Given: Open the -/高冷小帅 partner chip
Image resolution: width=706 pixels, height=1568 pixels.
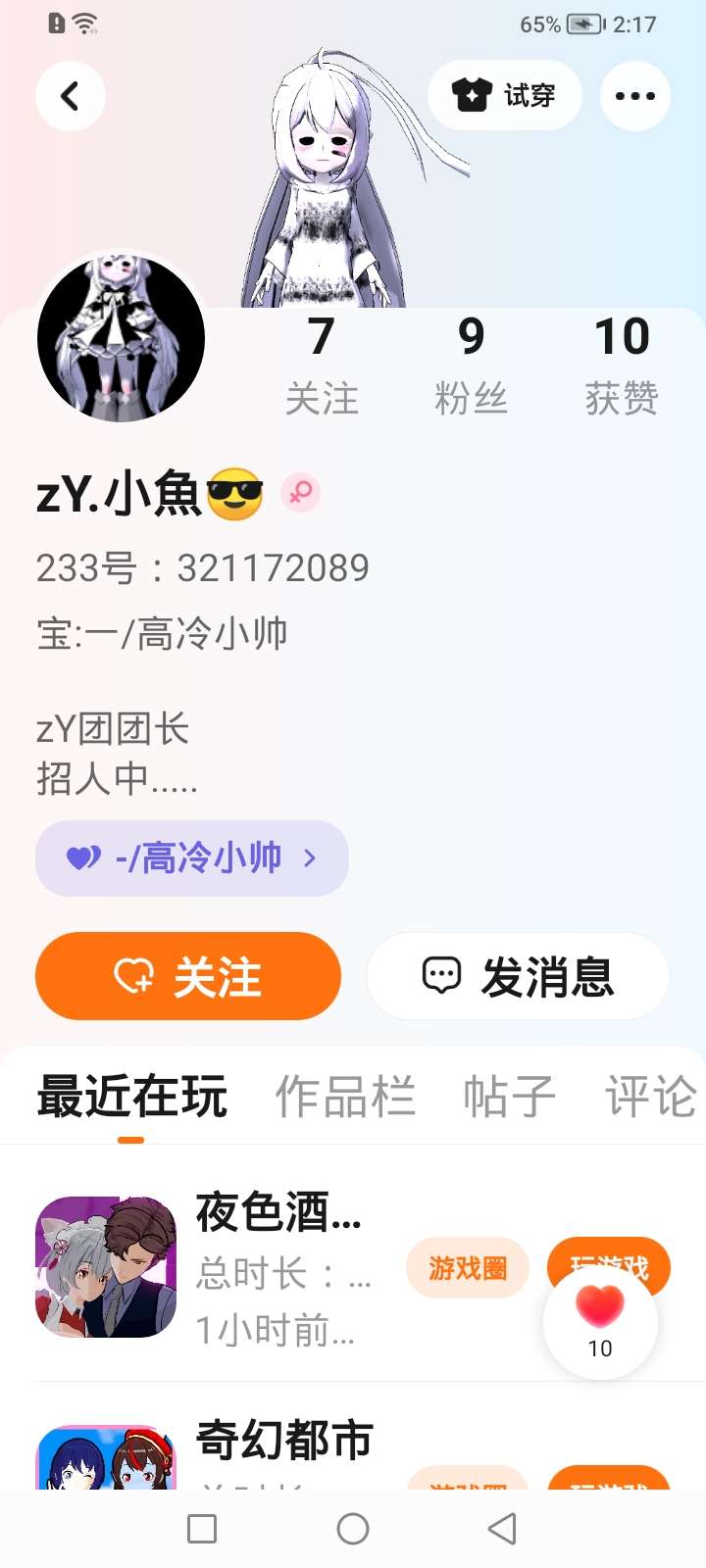Looking at the screenshot, I should click(x=192, y=858).
